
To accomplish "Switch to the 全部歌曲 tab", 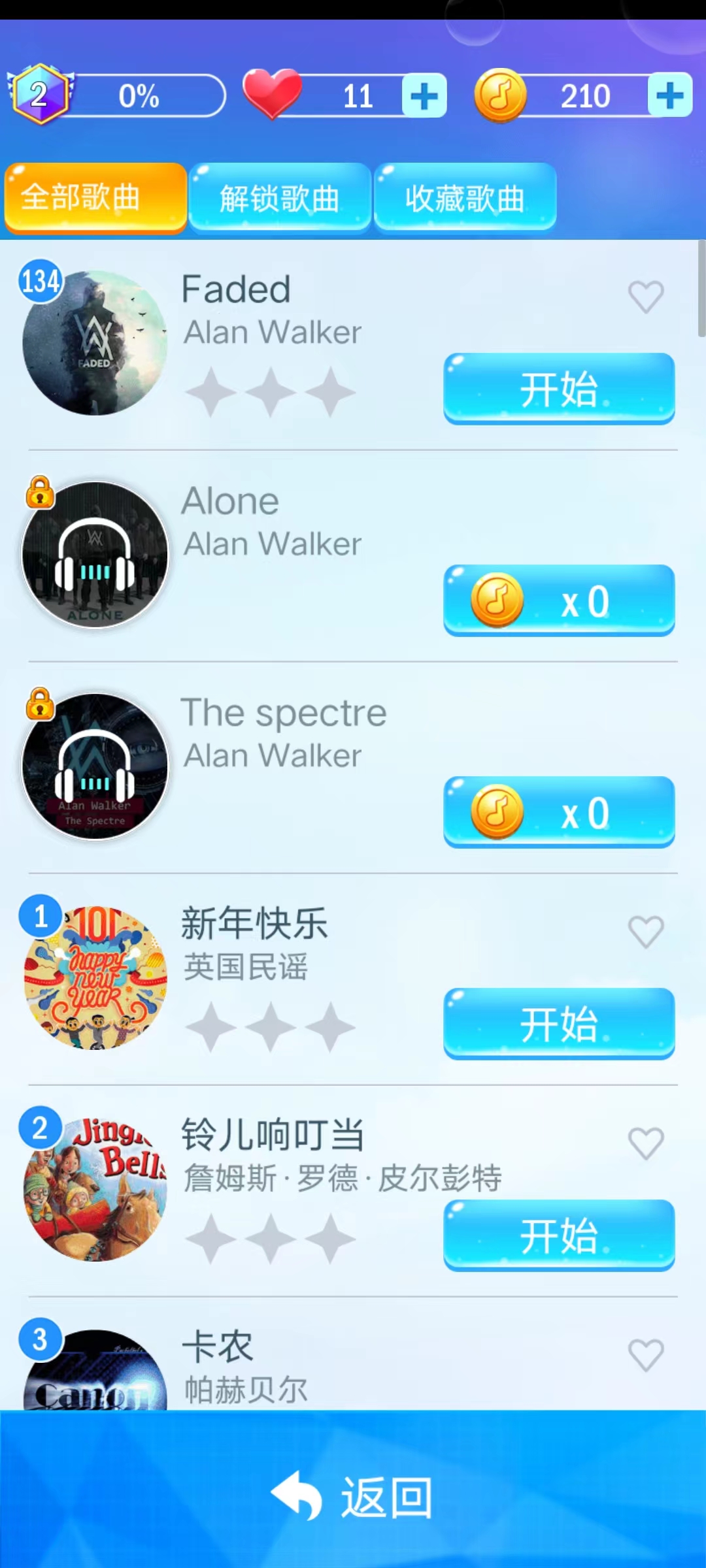I will coord(95,197).
